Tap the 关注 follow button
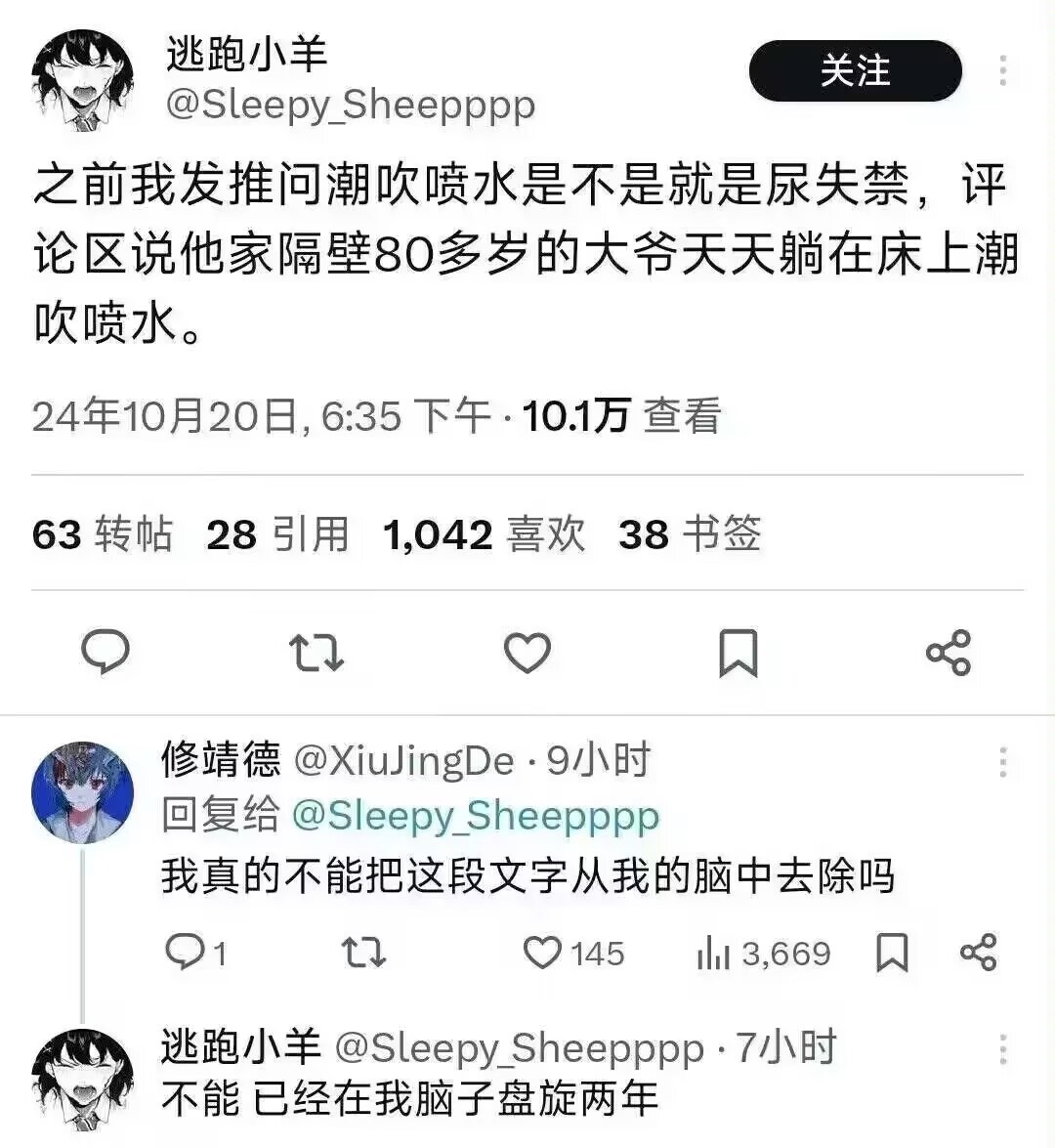Viewport: 1055px width, 1148px height. tap(855, 70)
